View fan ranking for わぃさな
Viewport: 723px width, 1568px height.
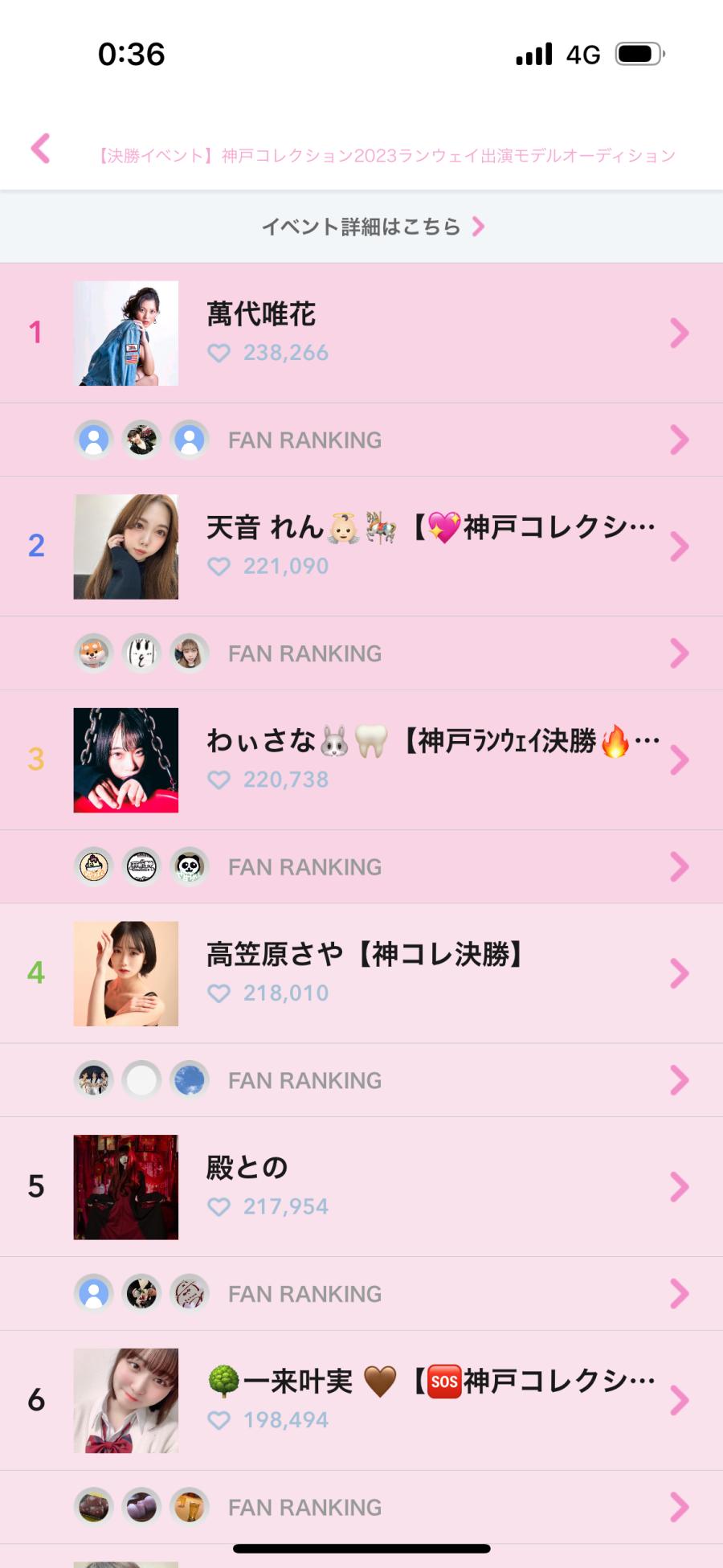point(361,866)
